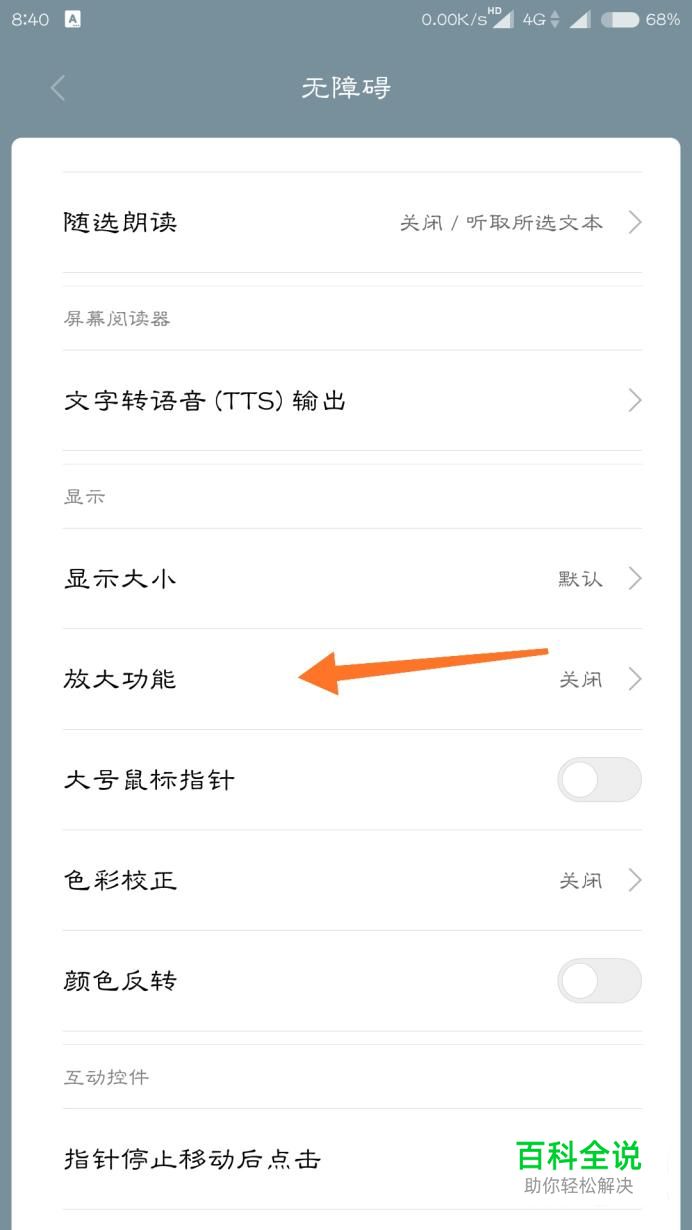The height and width of the screenshot is (1230, 692).
Task: Open 文字转语音 (TTS) 输出 settings
Action: tap(346, 401)
